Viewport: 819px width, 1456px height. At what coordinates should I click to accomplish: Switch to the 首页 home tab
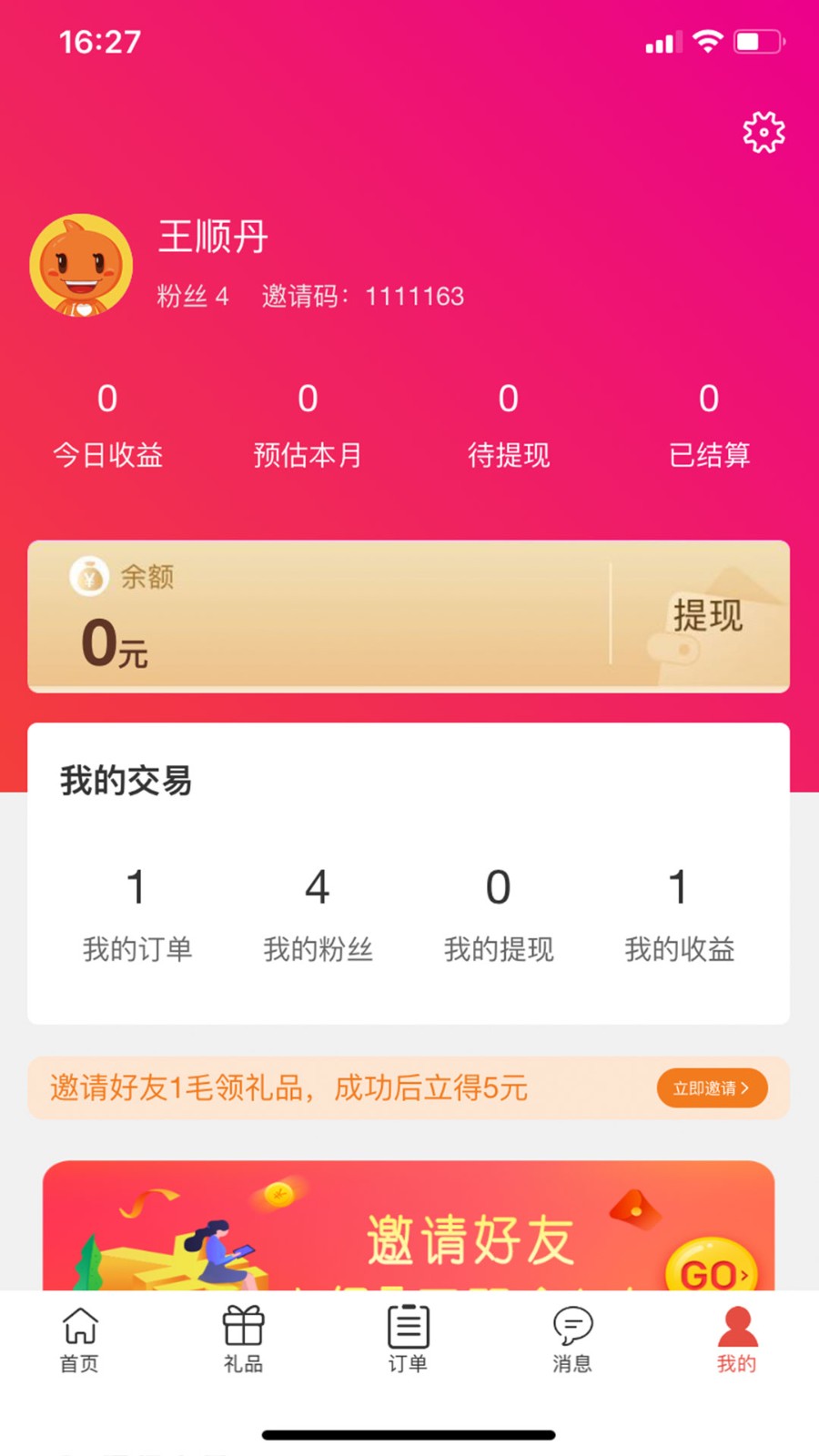click(80, 1339)
